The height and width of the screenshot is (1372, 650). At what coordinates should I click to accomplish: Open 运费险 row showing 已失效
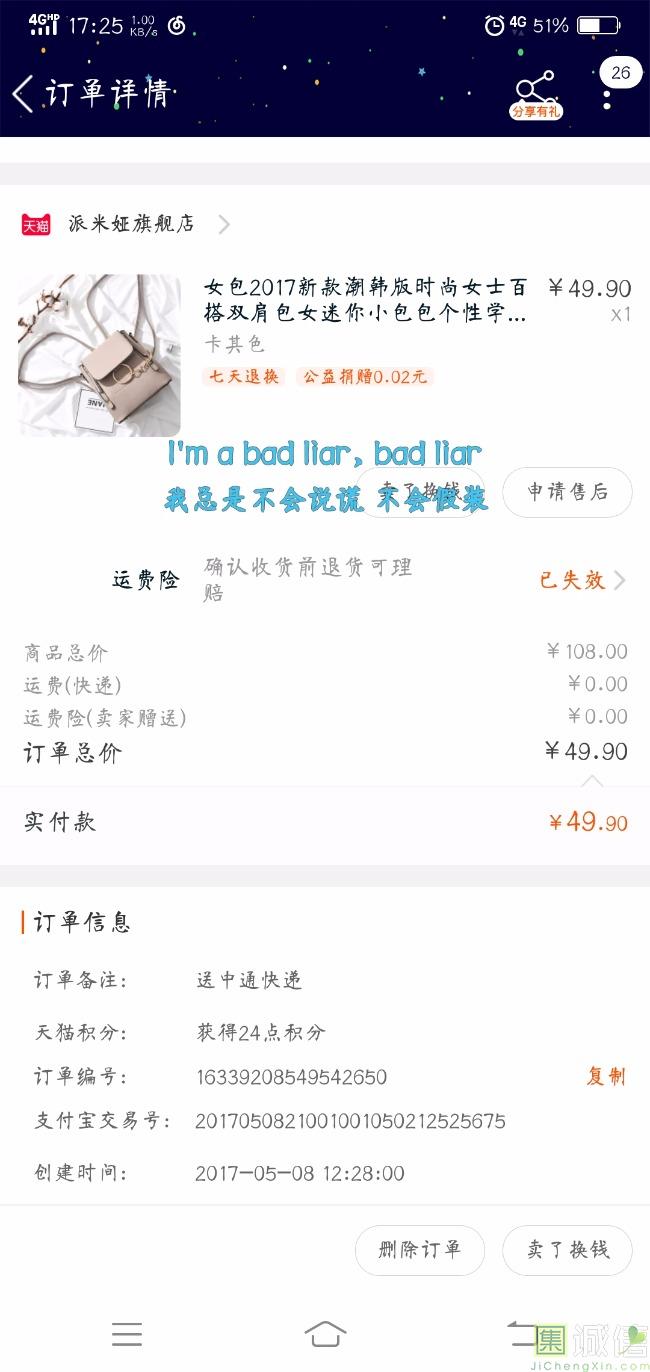(582, 580)
